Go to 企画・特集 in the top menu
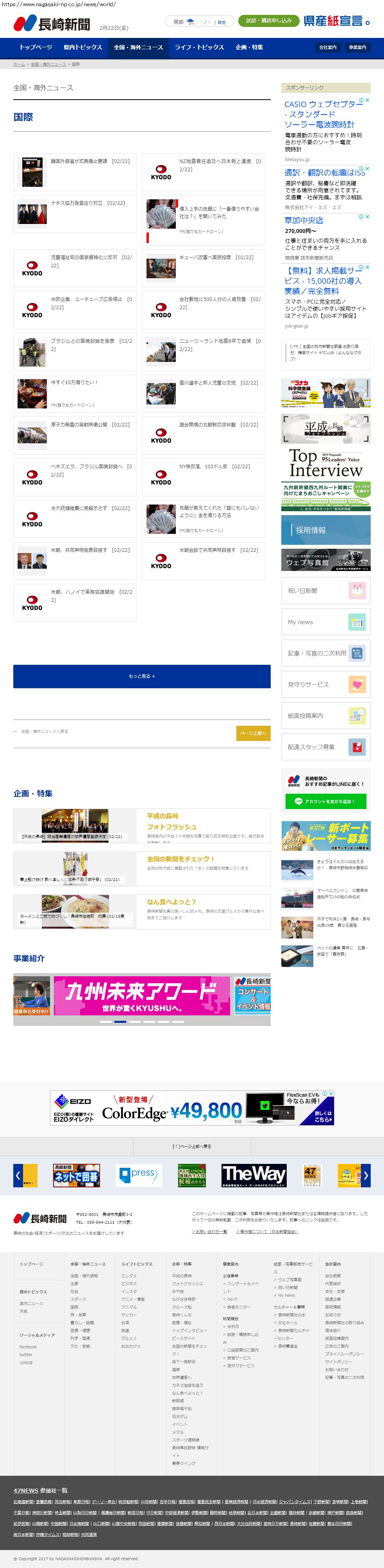The width and height of the screenshot is (384, 1568). coord(249,47)
